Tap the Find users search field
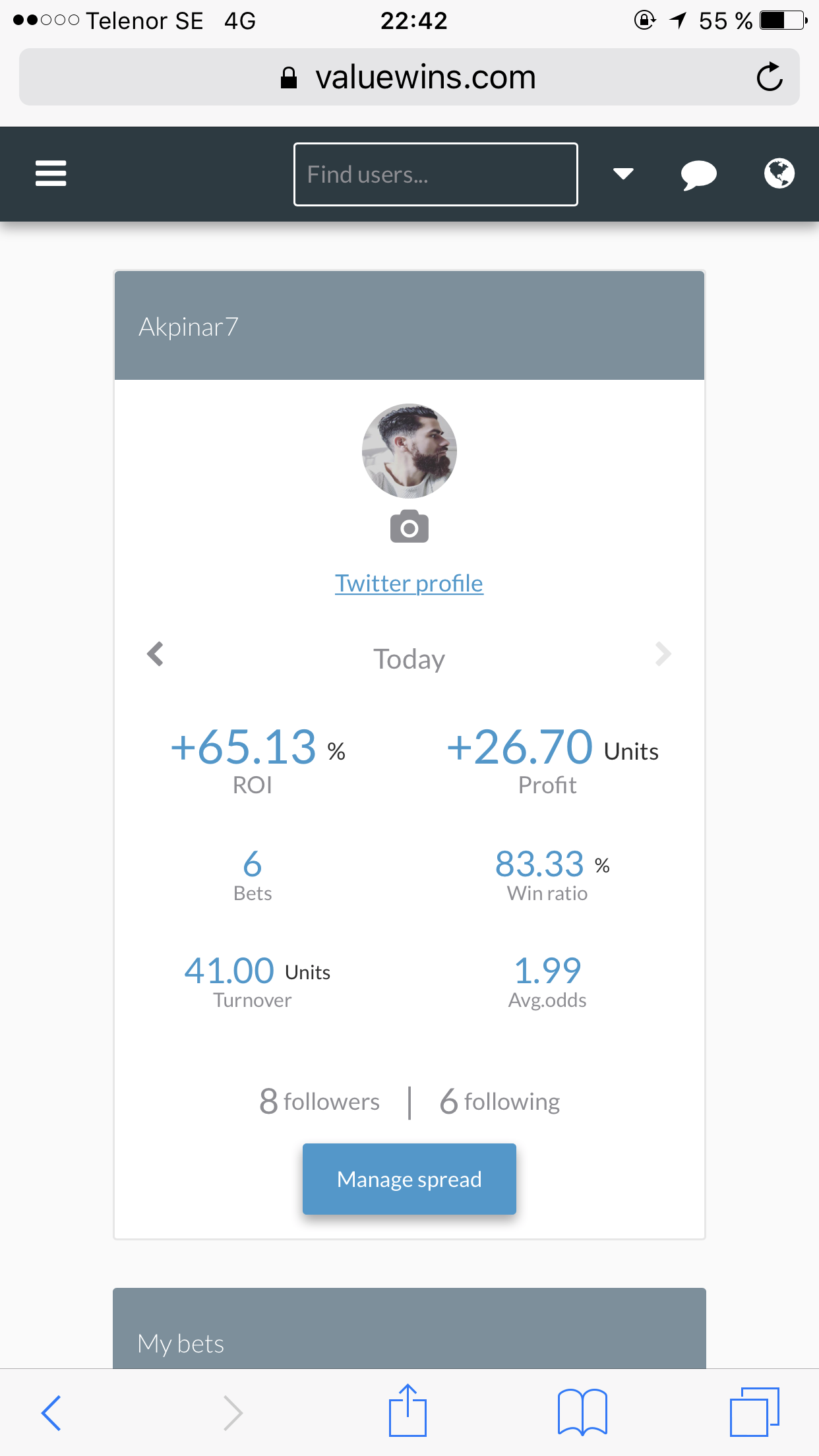819x1456 pixels. click(x=436, y=174)
